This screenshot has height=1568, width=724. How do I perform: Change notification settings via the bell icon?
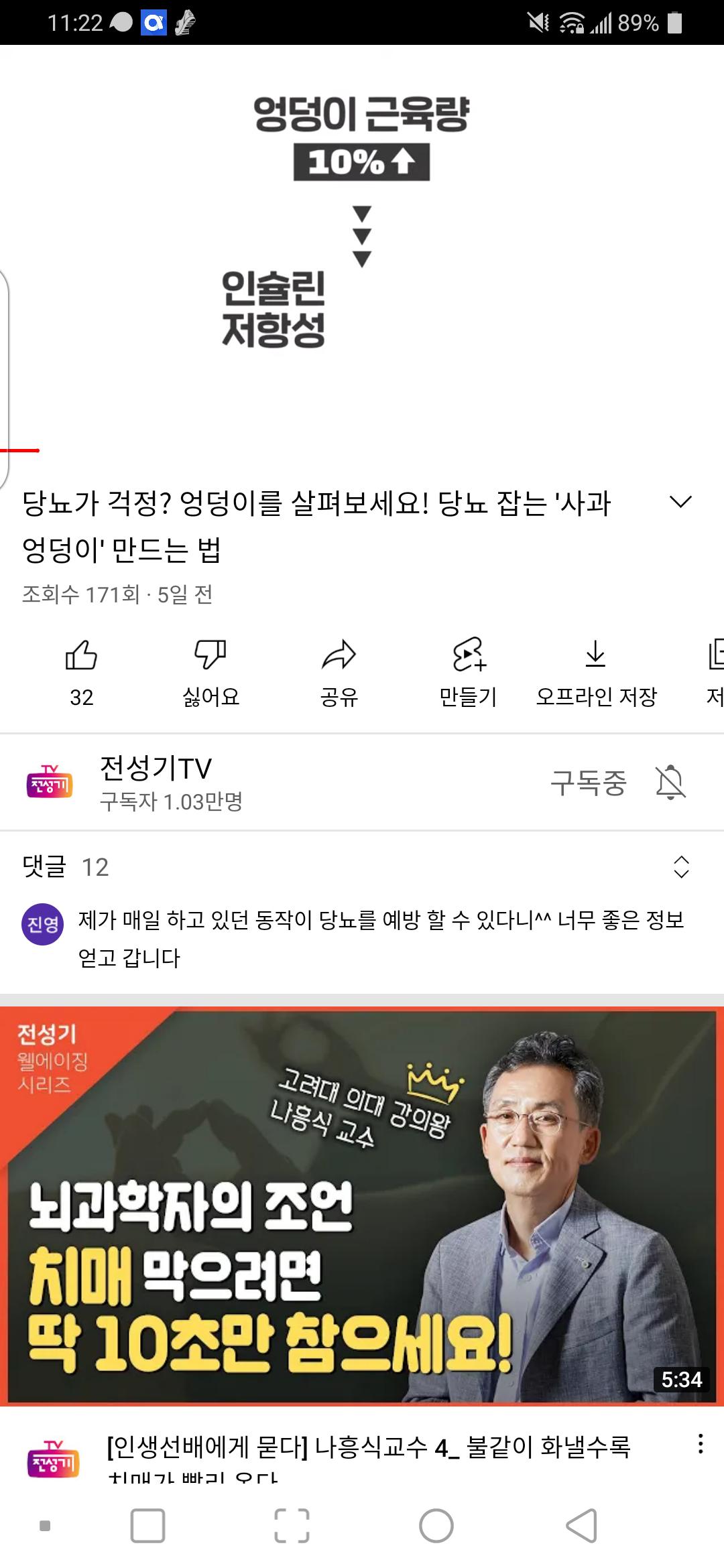670,783
